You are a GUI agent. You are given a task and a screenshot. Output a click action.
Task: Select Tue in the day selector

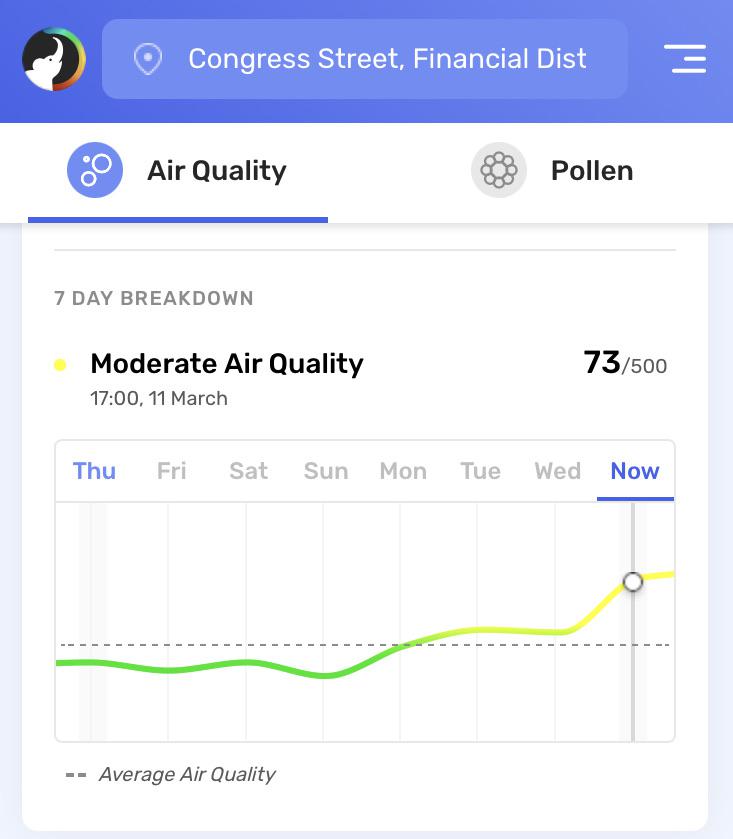[x=480, y=471]
